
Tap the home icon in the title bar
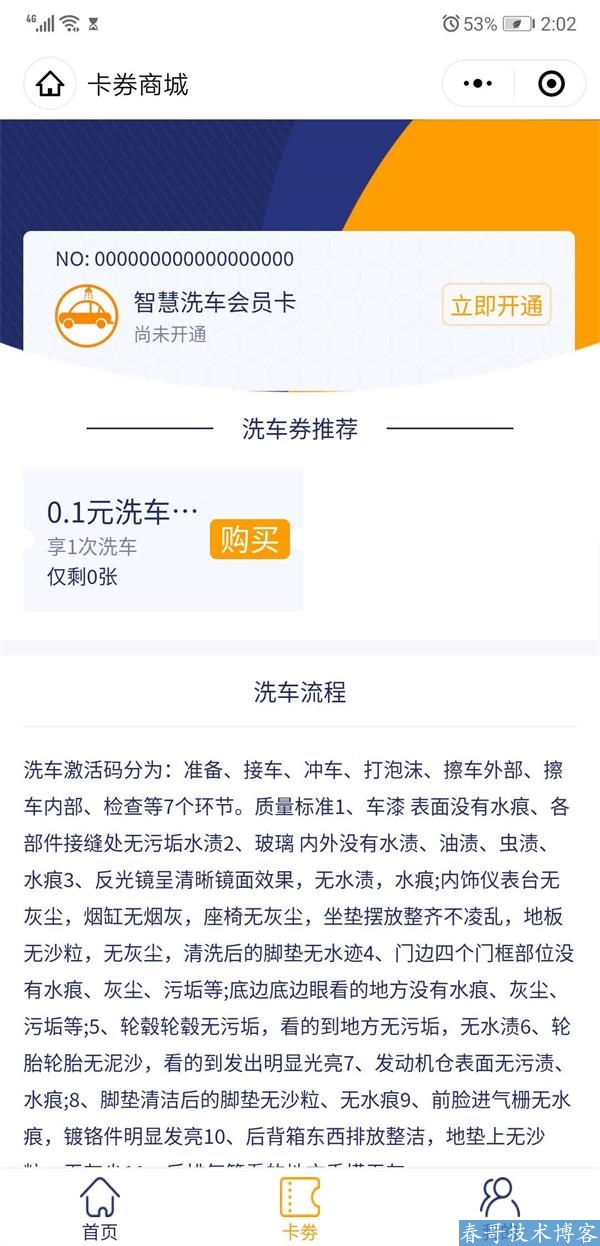[50, 85]
